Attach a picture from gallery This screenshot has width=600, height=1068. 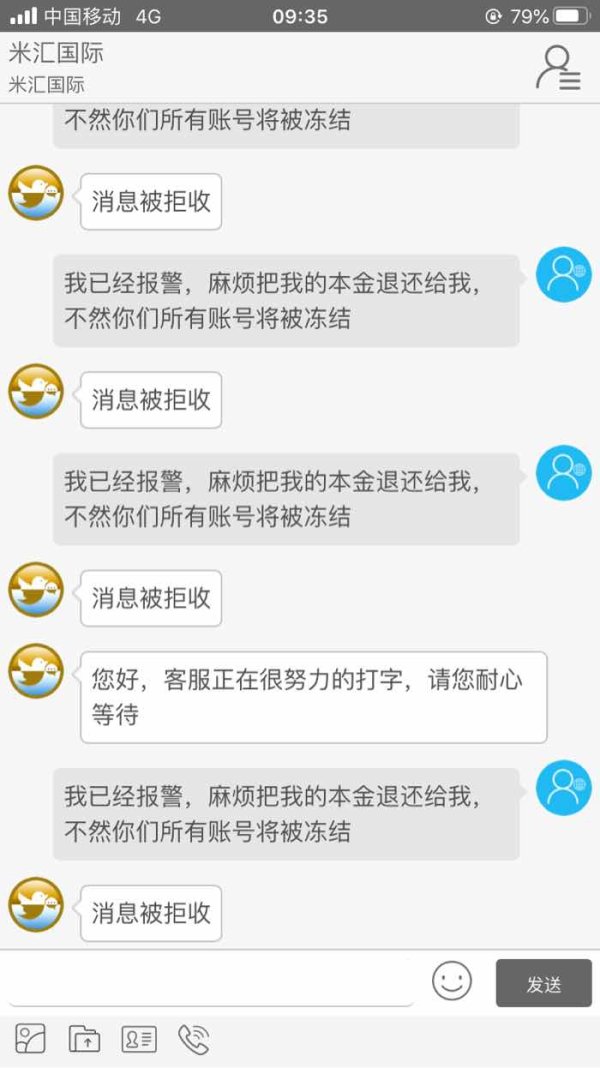click(x=31, y=1039)
